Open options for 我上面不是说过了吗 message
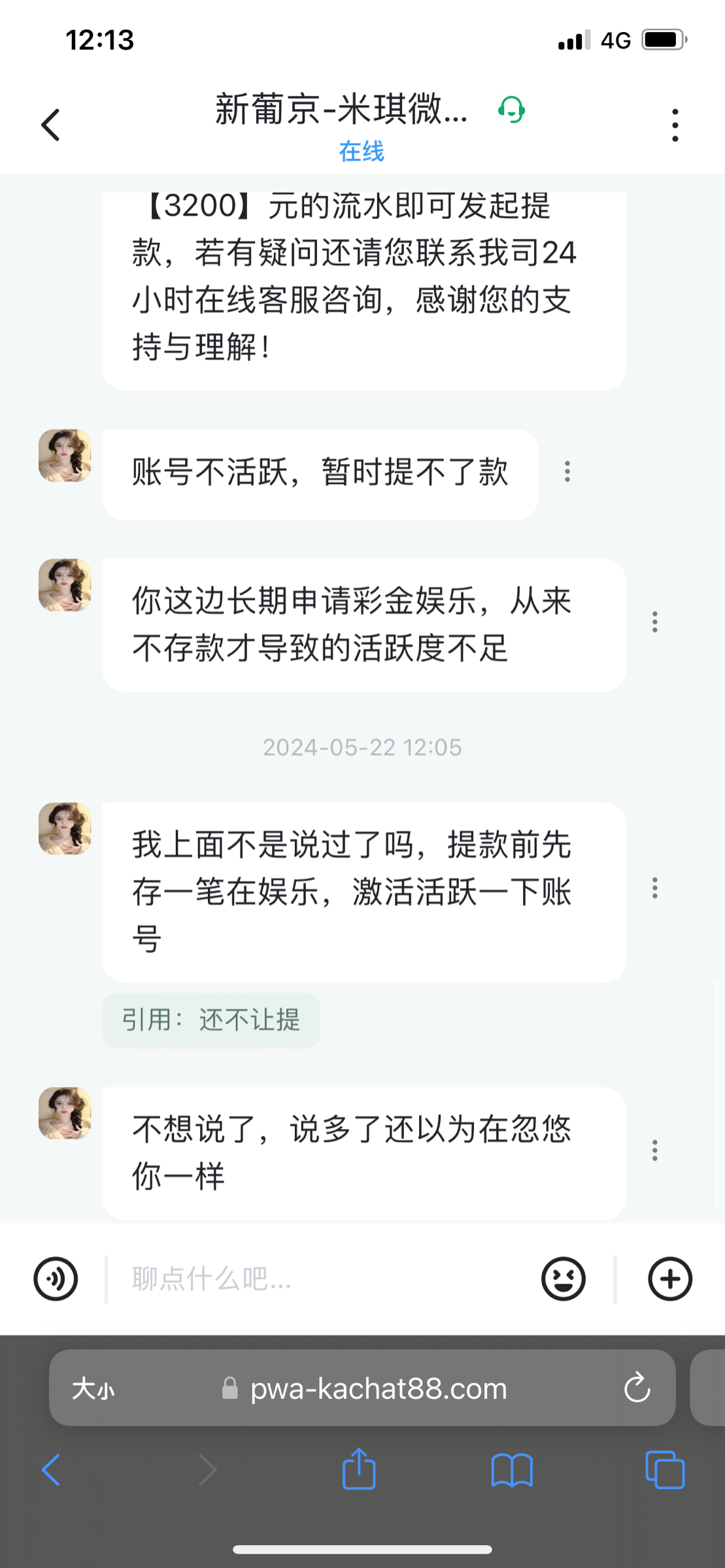Image resolution: width=725 pixels, height=1568 pixels. tap(654, 887)
